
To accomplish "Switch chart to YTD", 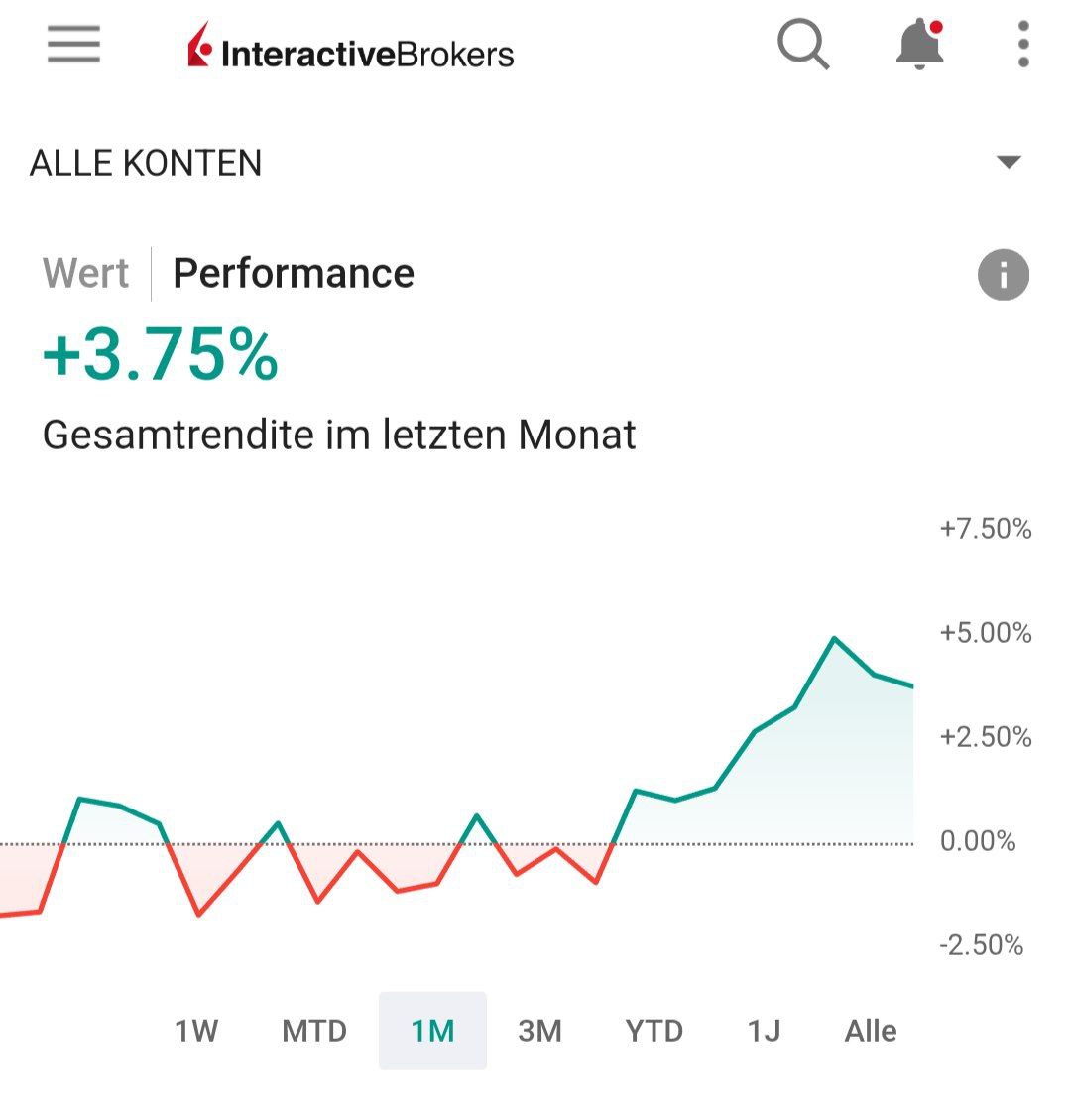I will coord(654,1031).
